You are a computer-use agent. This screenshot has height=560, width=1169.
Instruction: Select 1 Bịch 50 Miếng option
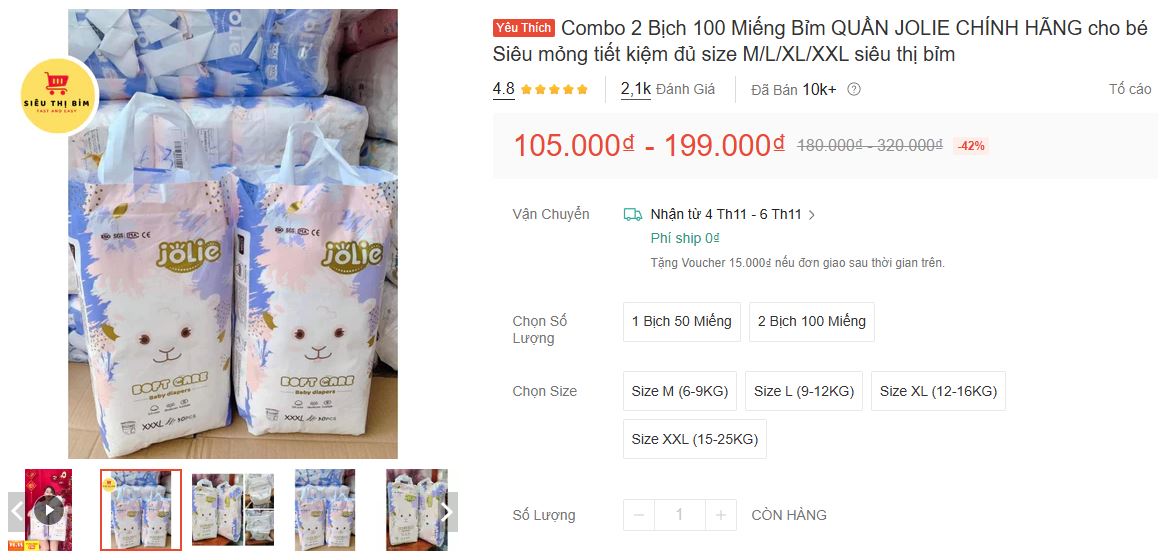[681, 322]
